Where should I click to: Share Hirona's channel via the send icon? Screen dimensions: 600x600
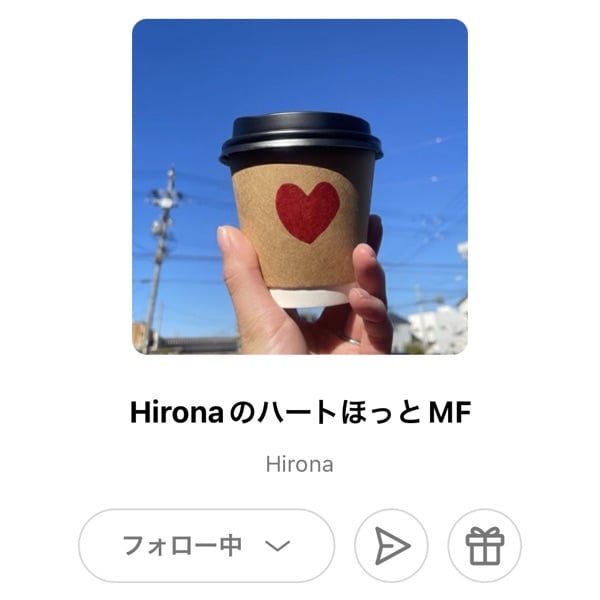(391, 545)
